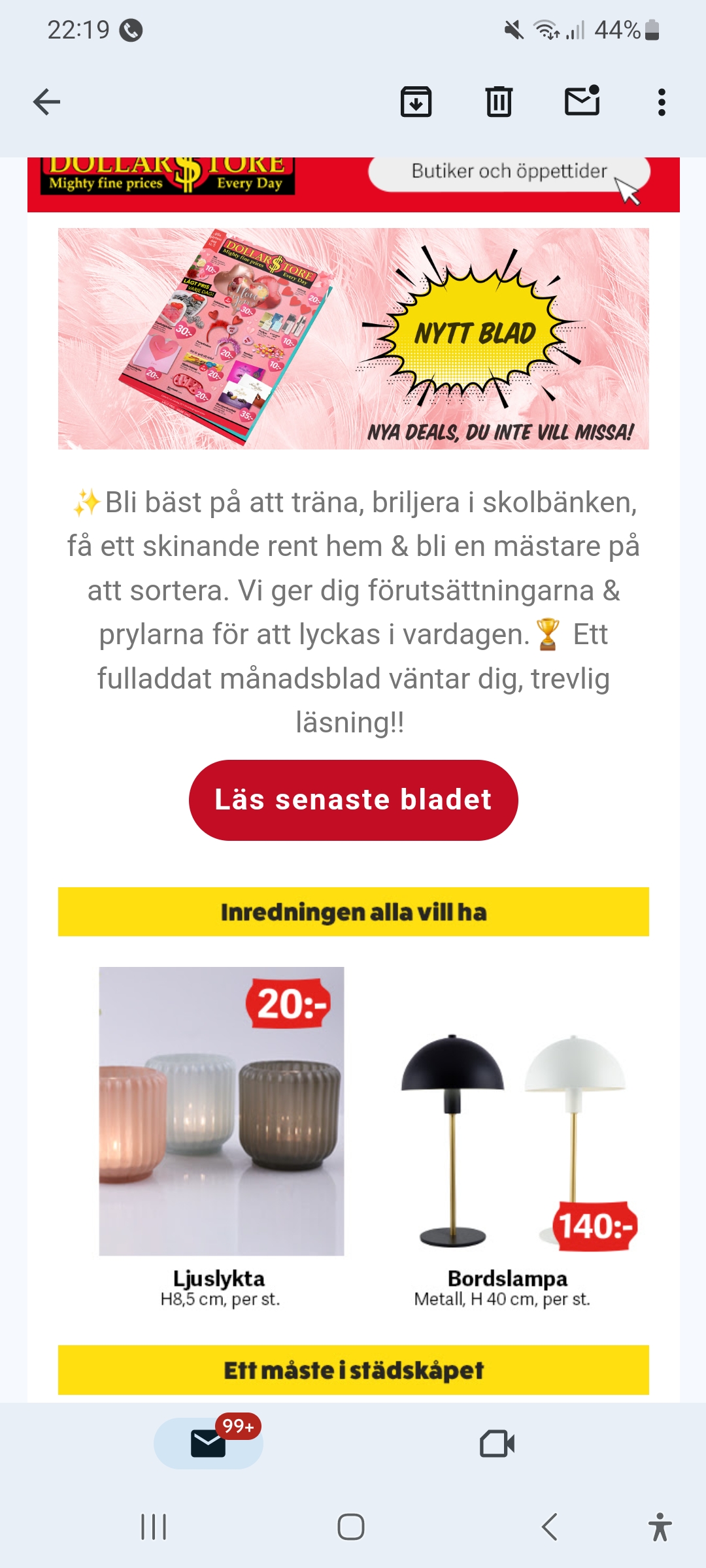The width and height of the screenshot is (706, 1568).
Task: View the Bordslampa product
Action: [510, 1111]
